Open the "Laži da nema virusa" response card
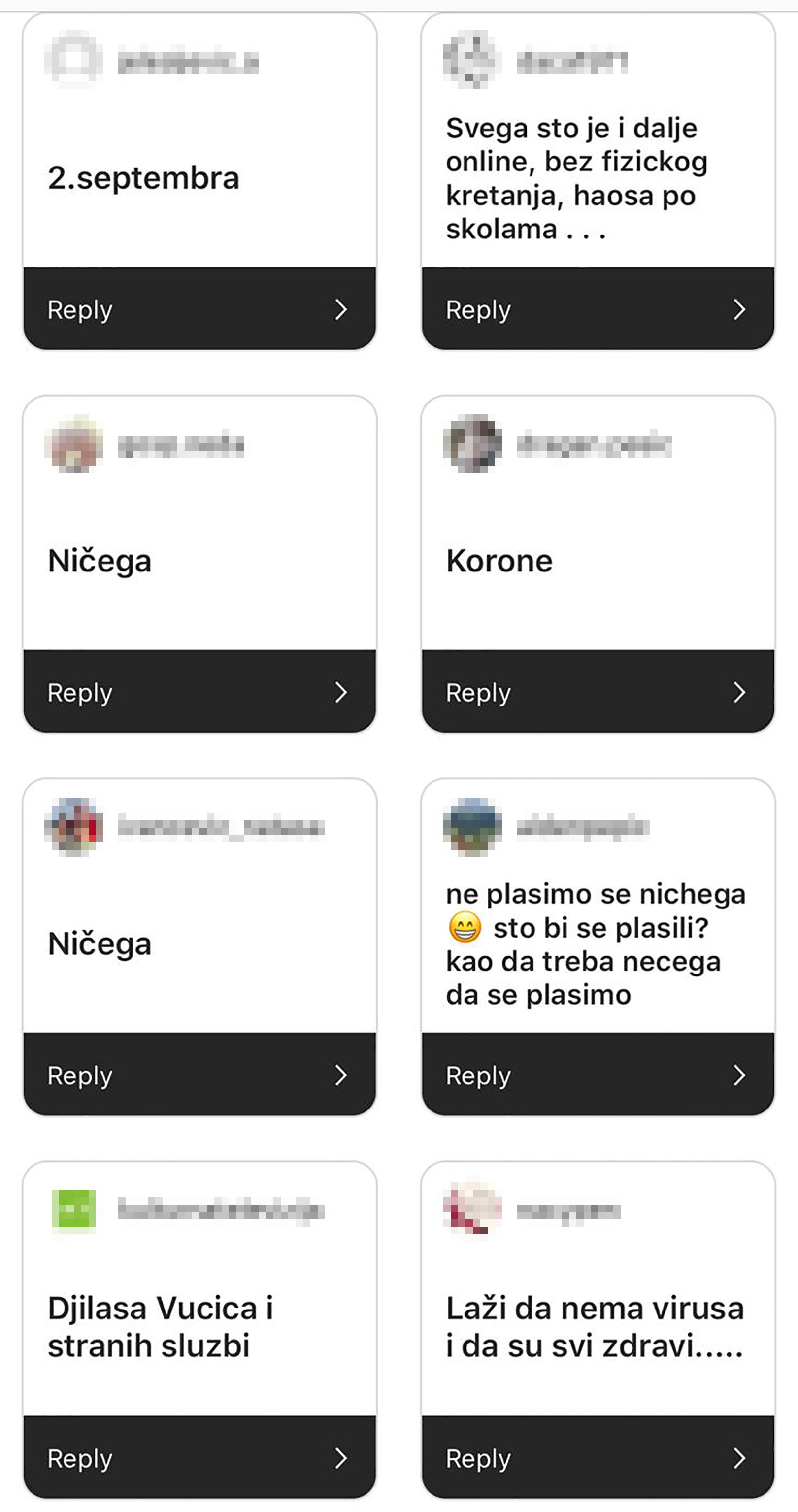This screenshot has height=1512, width=798. click(598, 1288)
